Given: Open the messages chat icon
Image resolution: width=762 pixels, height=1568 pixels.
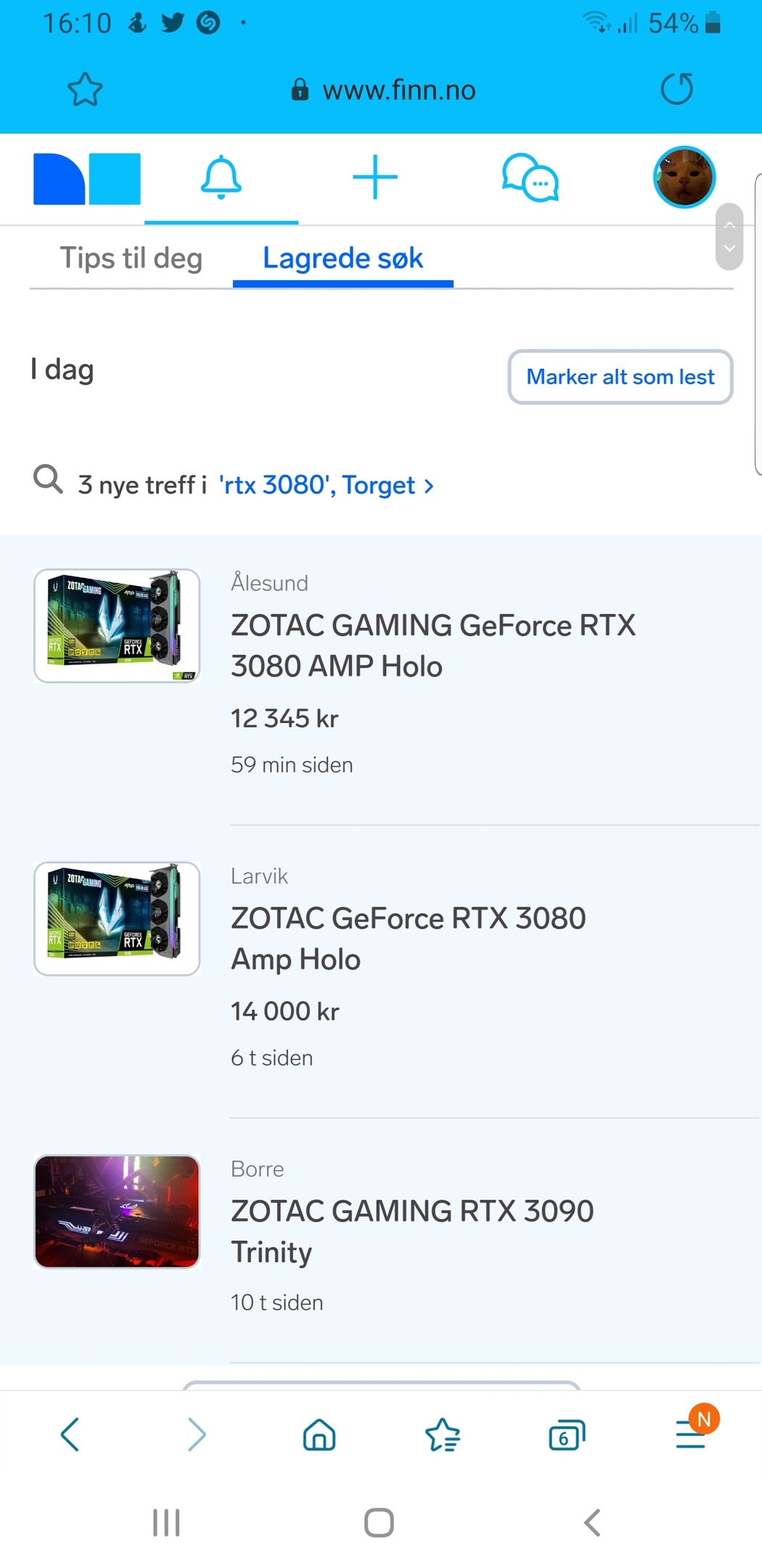Looking at the screenshot, I should click(x=530, y=178).
